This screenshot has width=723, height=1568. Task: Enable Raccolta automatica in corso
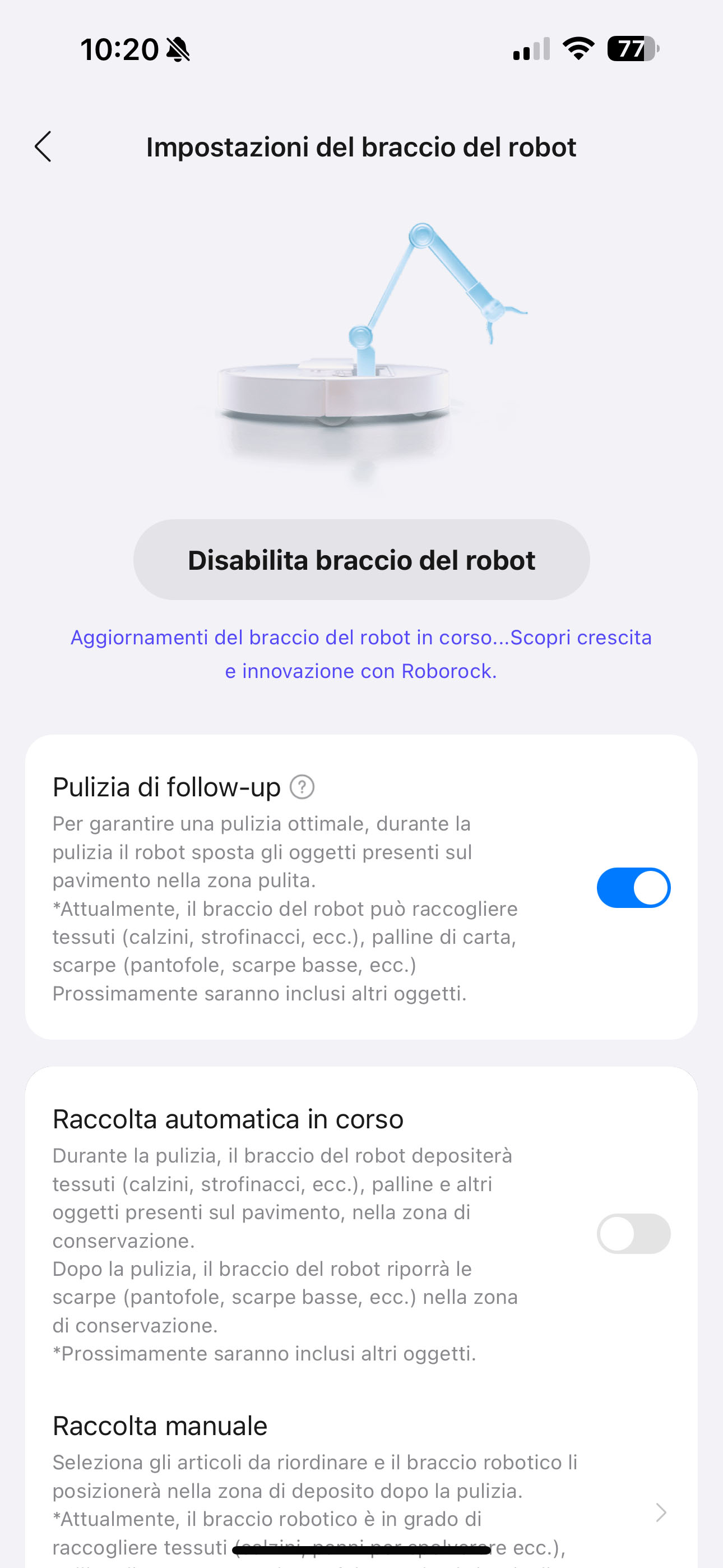pos(633,1234)
